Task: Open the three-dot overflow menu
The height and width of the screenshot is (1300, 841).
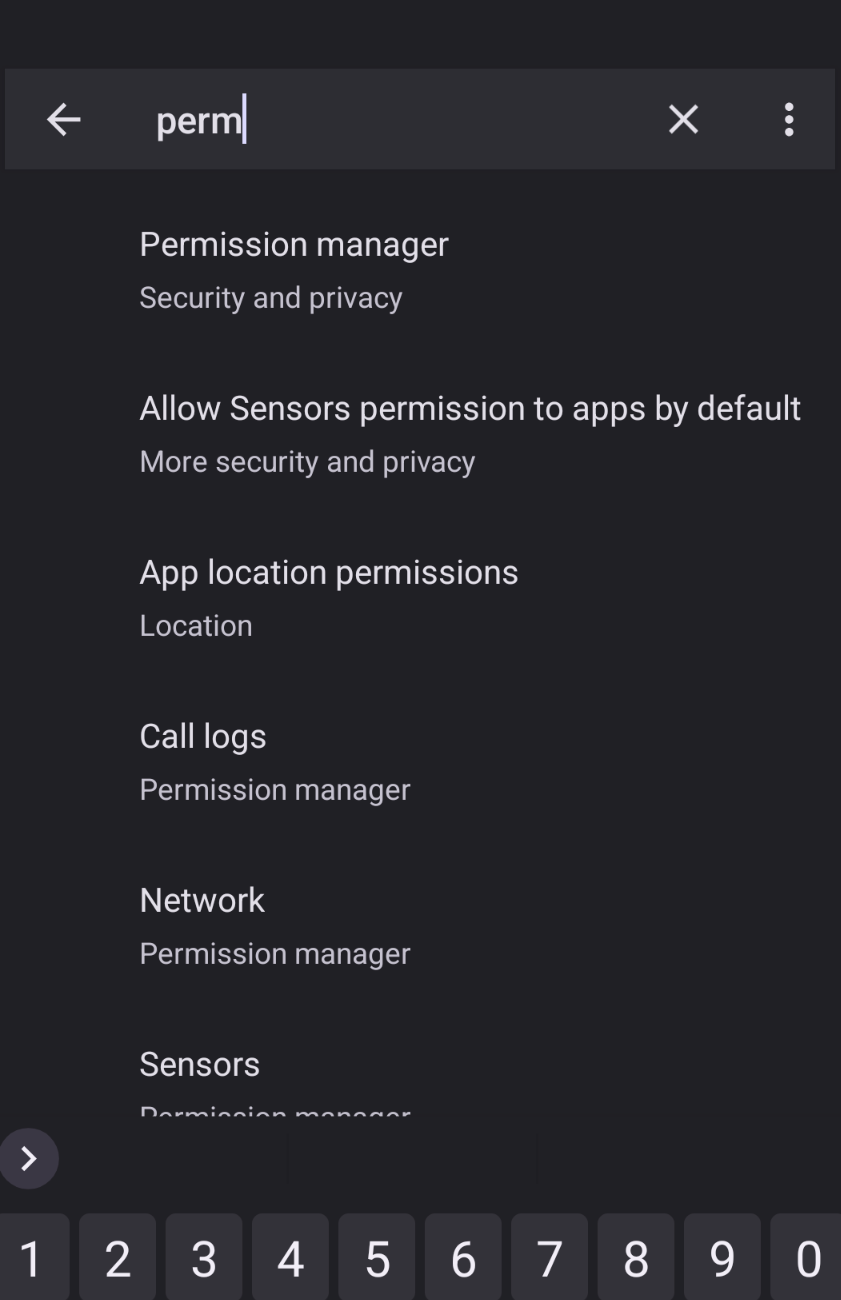Action: (788, 119)
